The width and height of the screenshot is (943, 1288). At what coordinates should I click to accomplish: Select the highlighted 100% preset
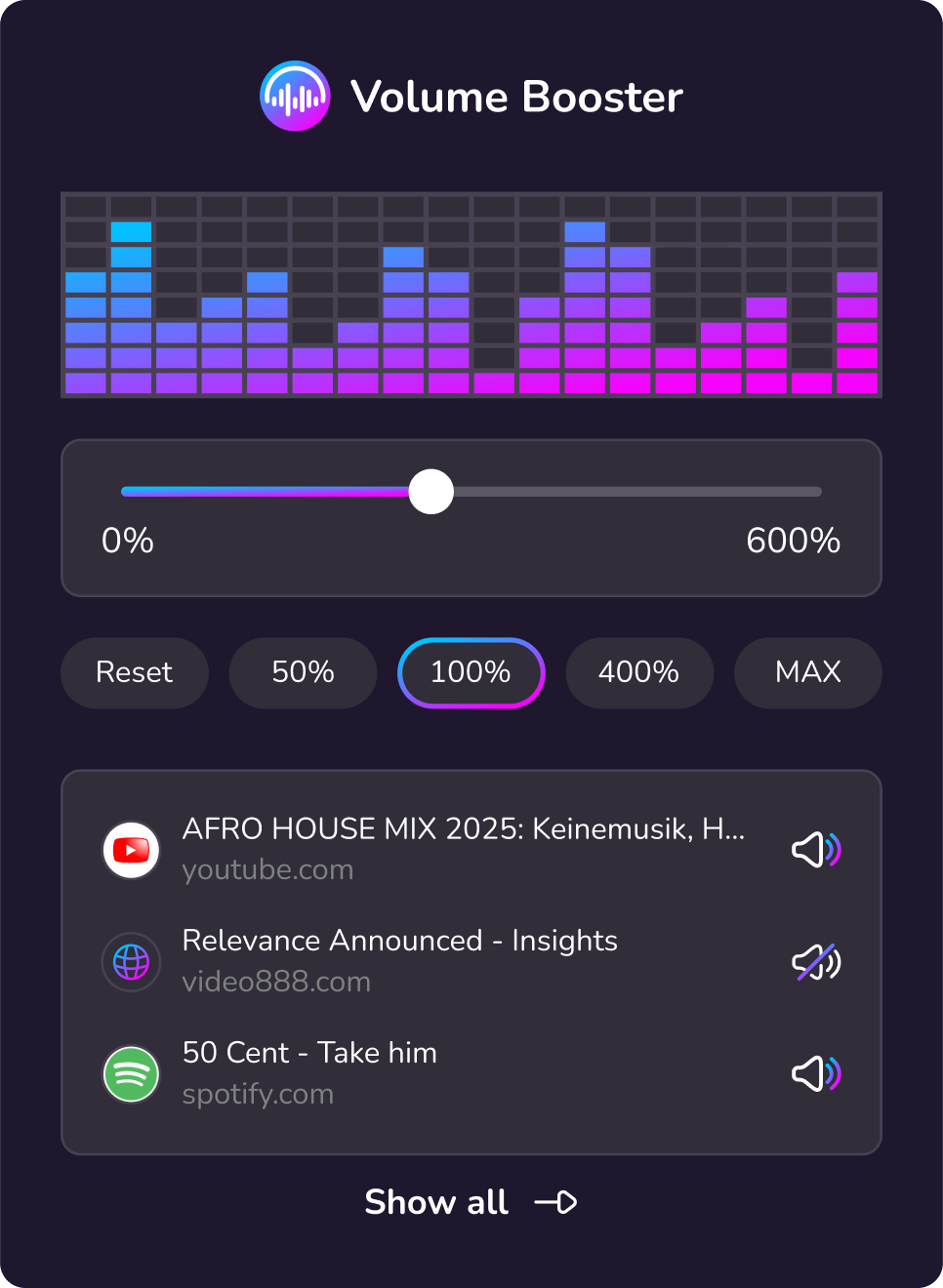471,672
